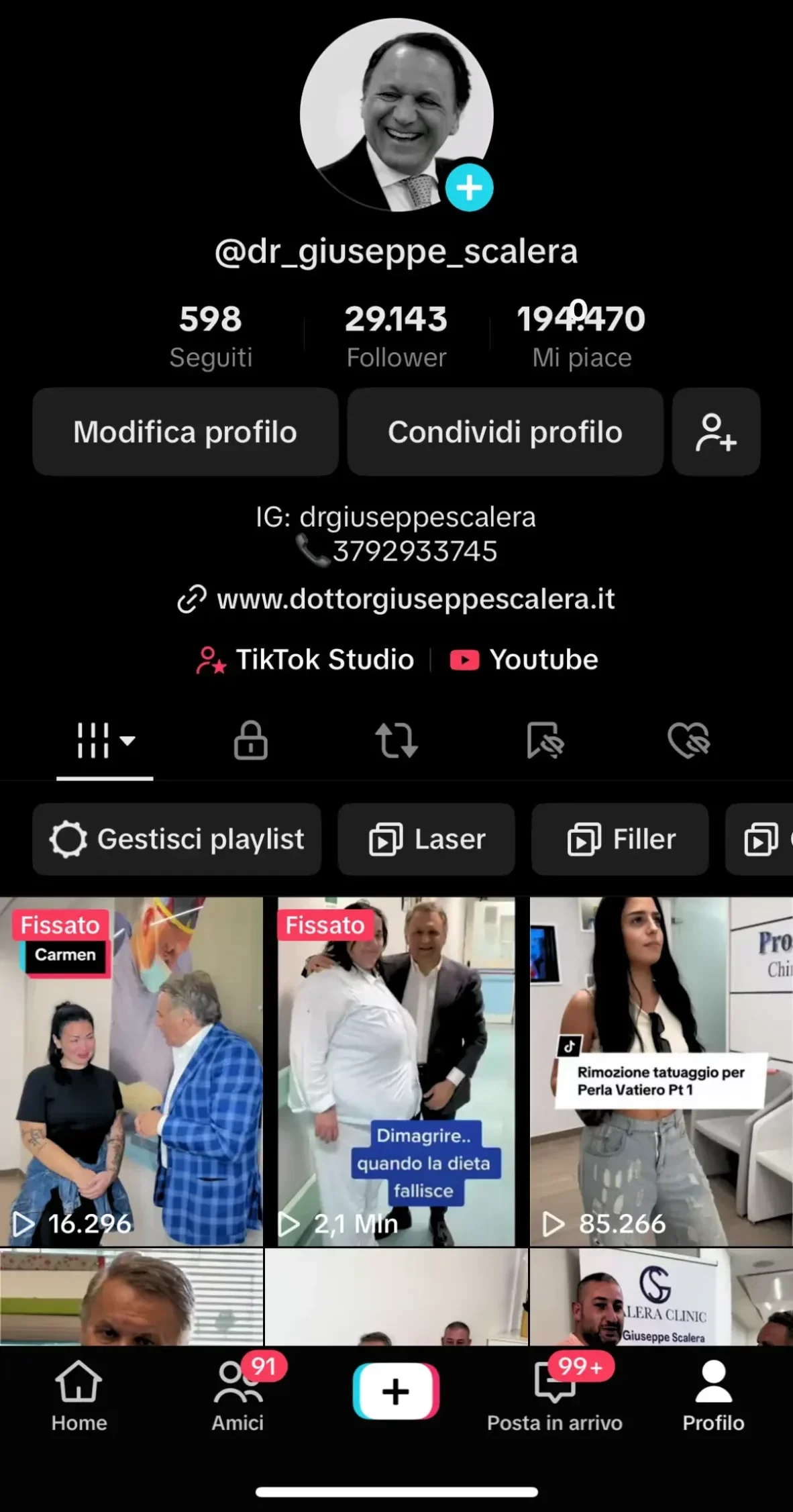Open www.dottorgiuseppescalera.it website link
Image resolution: width=793 pixels, height=1512 pixels.
[x=396, y=599]
